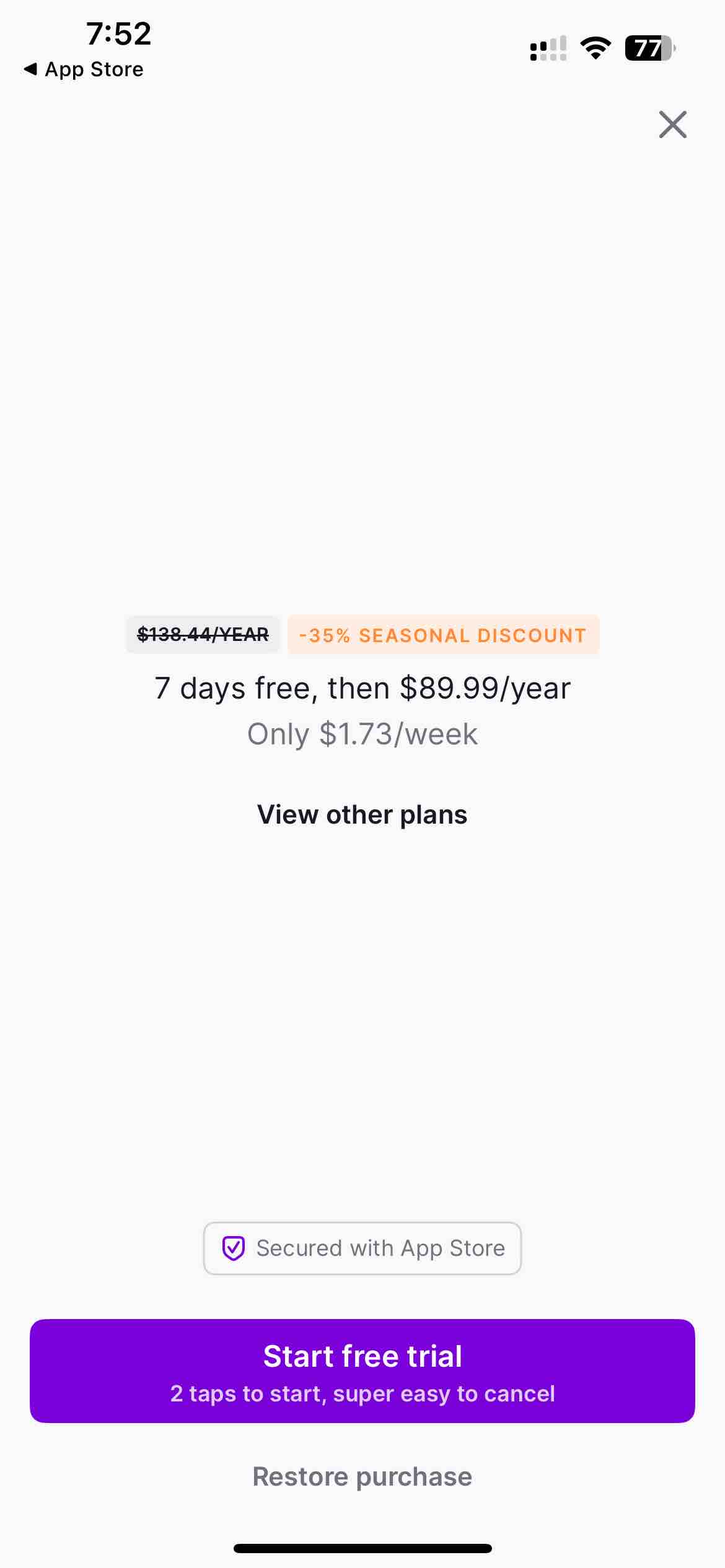725x1568 pixels.
Task: Dismiss the subscription offer with the X
Action: tap(672, 124)
